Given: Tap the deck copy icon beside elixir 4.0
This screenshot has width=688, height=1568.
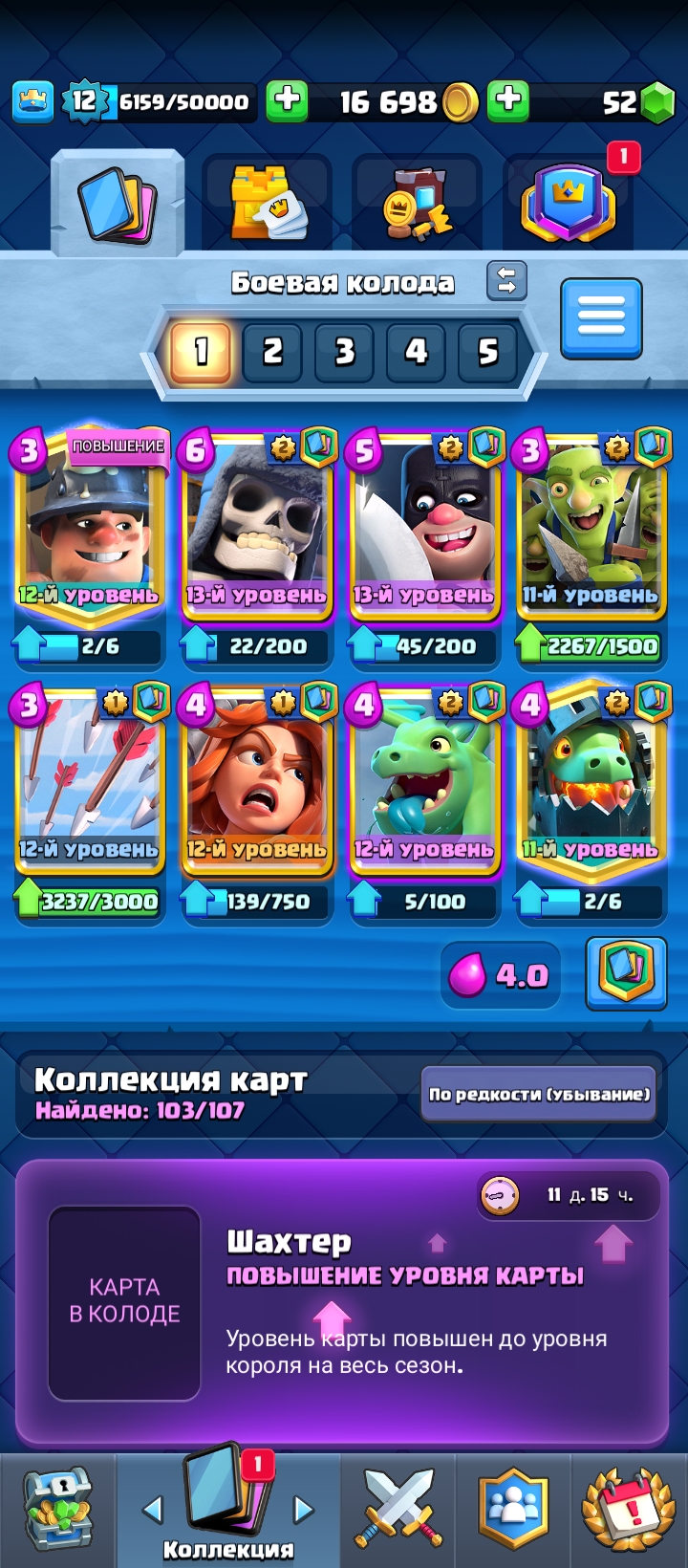Looking at the screenshot, I should tap(626, 974).
